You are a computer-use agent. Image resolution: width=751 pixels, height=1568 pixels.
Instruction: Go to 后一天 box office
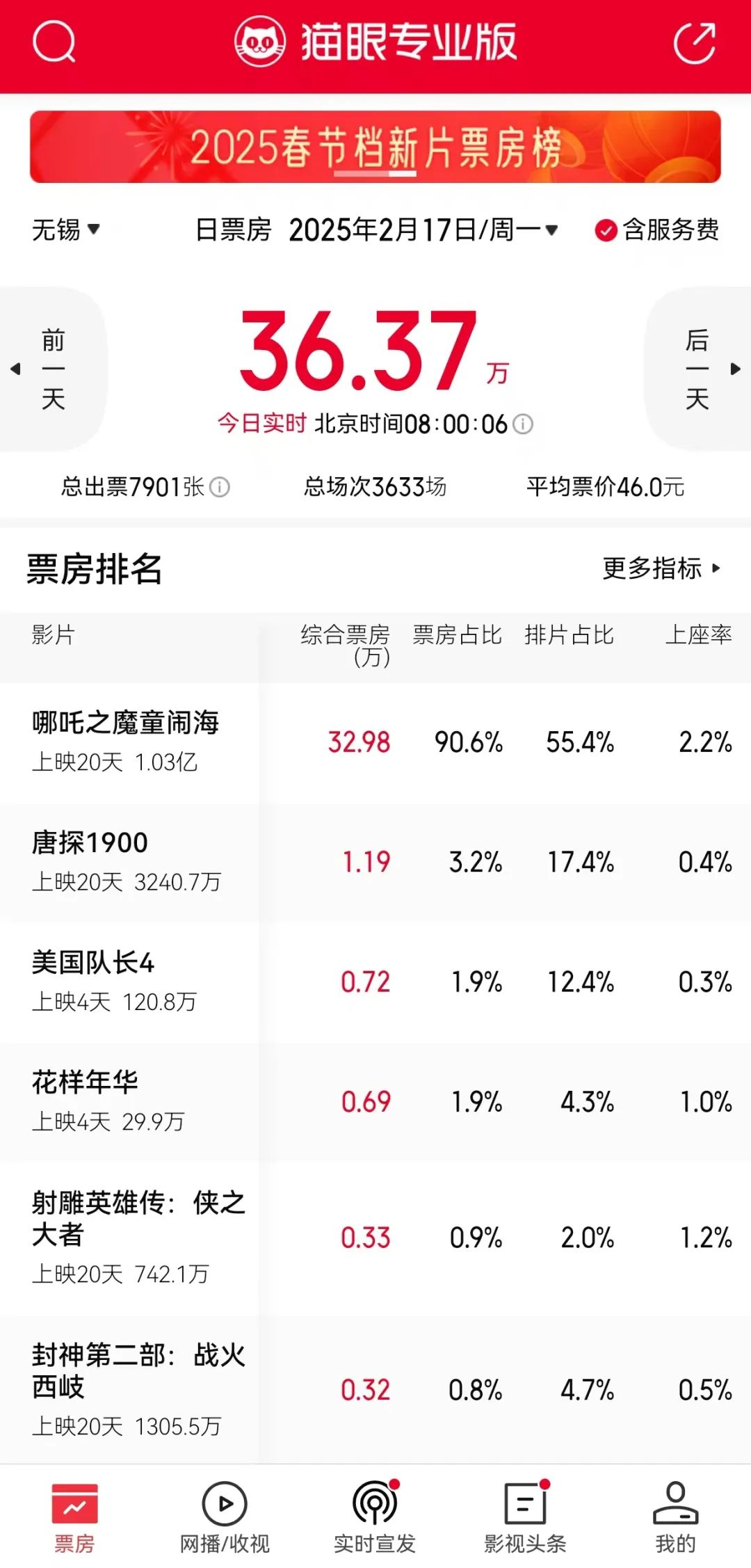(x=697, y=369)
